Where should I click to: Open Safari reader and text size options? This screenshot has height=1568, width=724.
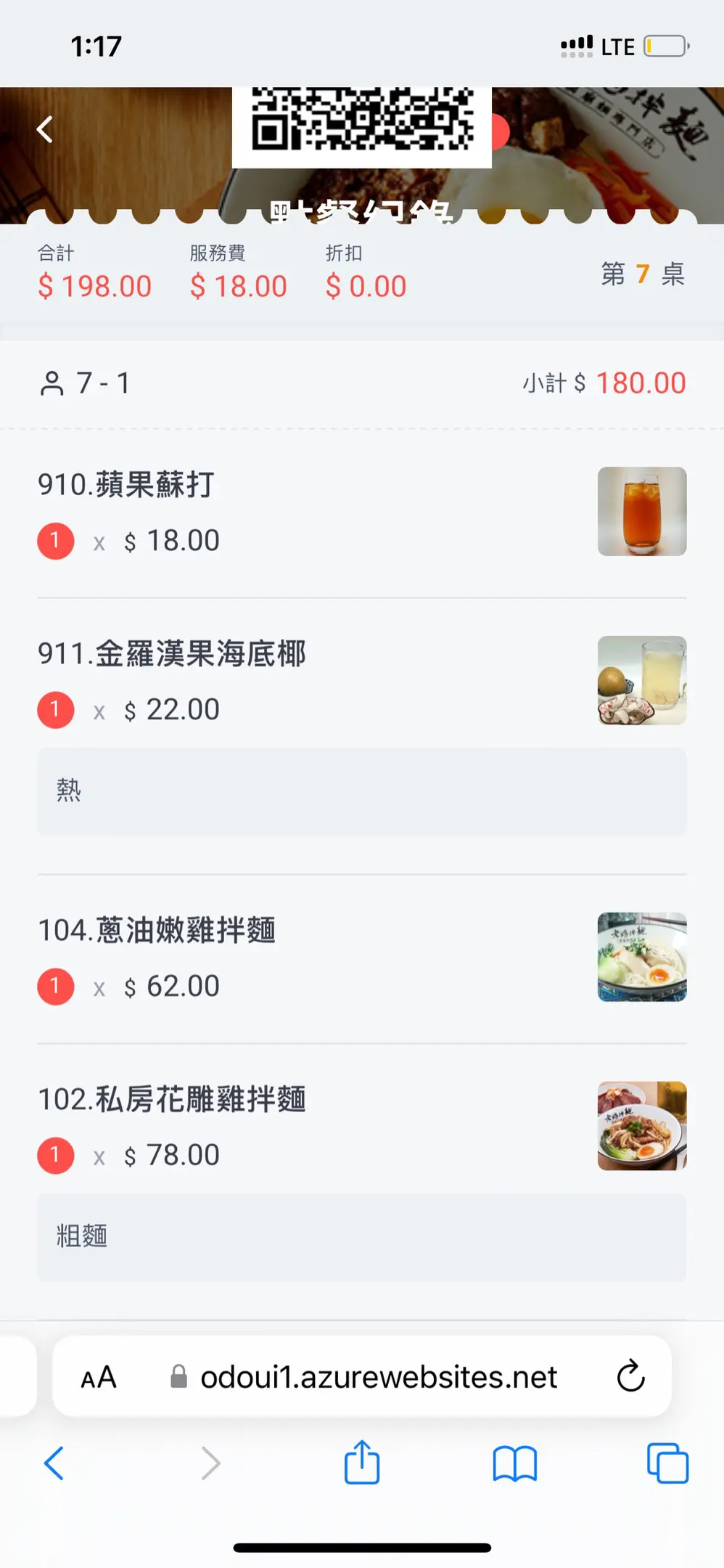[99, 1377]
